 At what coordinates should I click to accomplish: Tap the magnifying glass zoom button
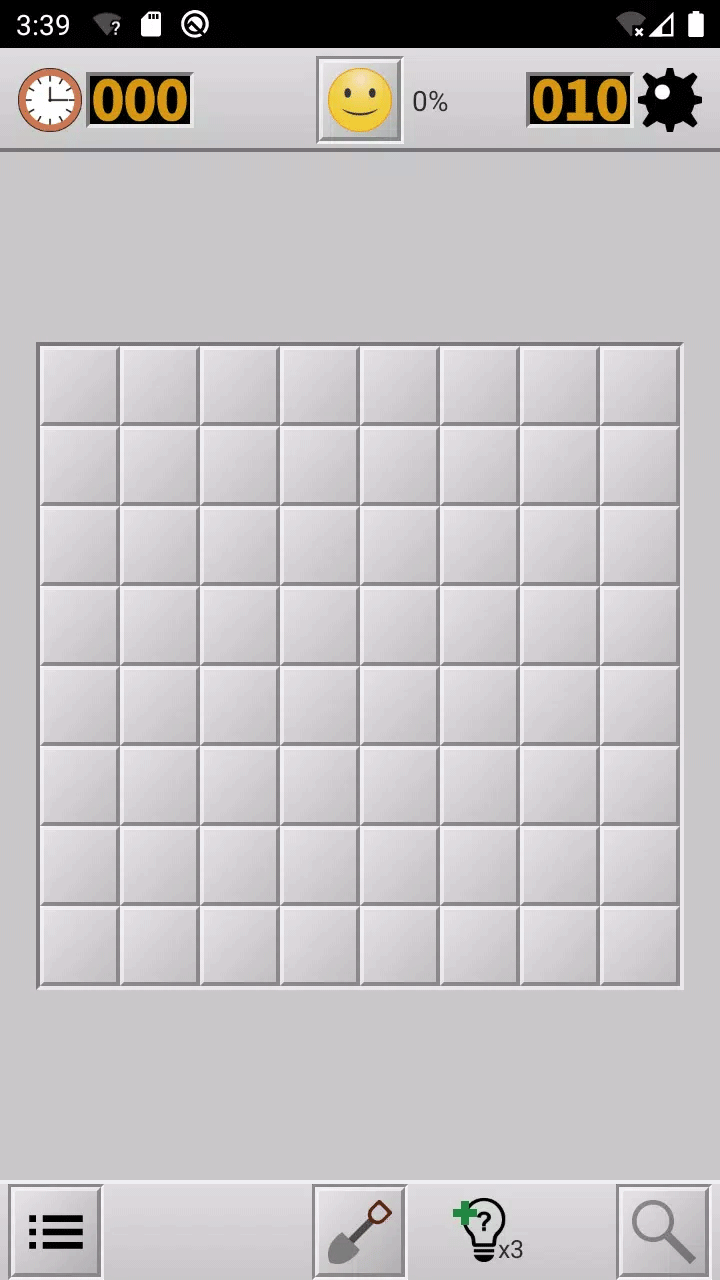[664, 1231]
